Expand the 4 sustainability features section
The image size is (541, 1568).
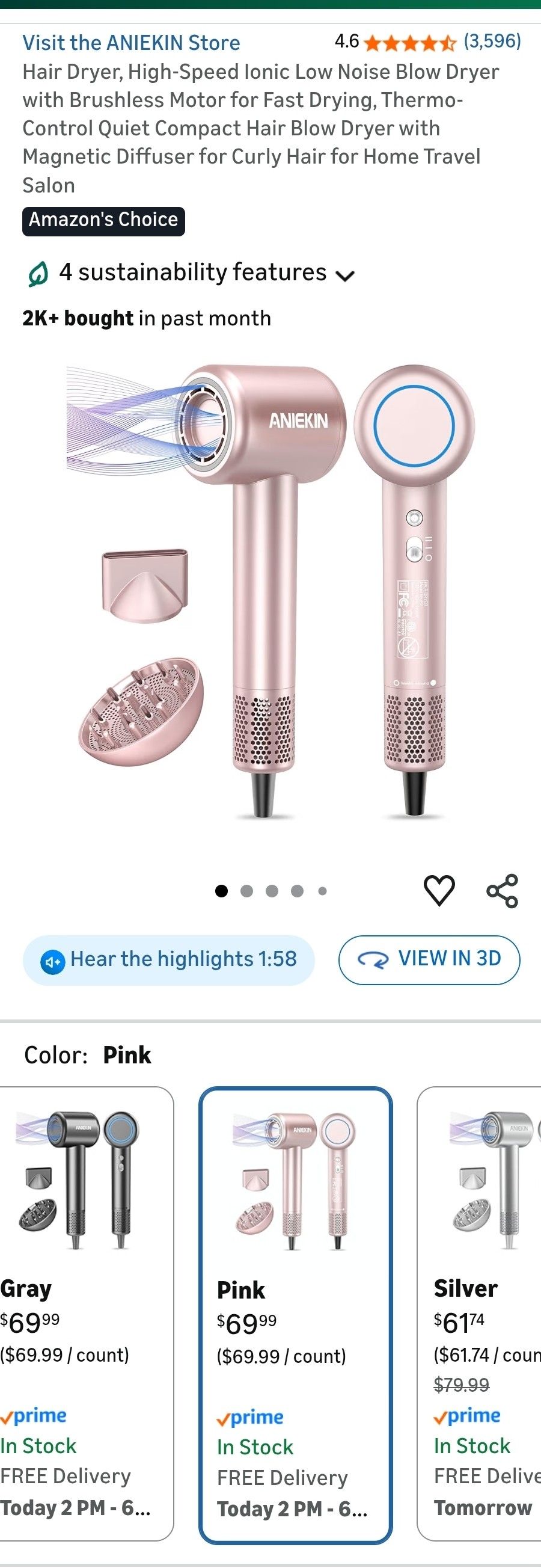point(192,273)
